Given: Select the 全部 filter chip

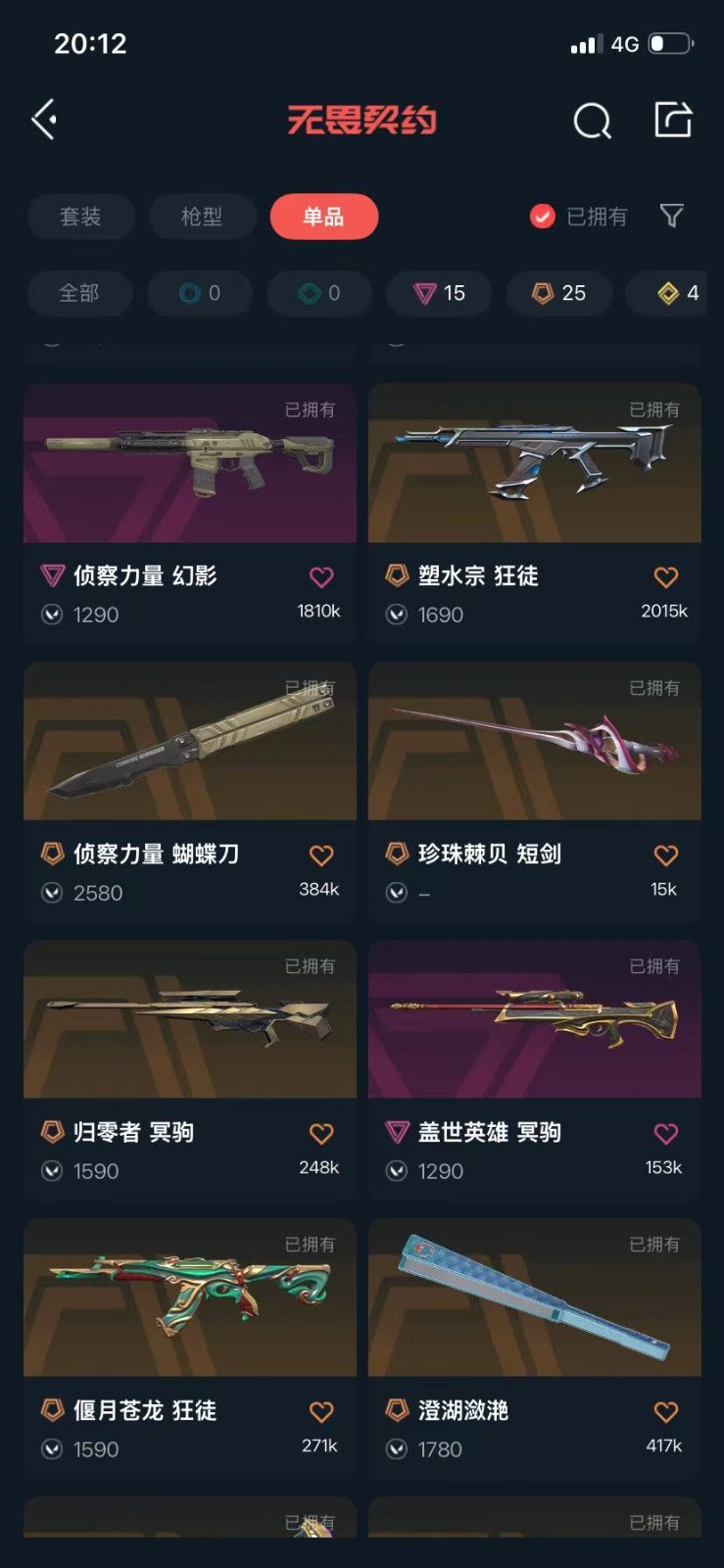Looking at the screenshot, I should [79, 293].
